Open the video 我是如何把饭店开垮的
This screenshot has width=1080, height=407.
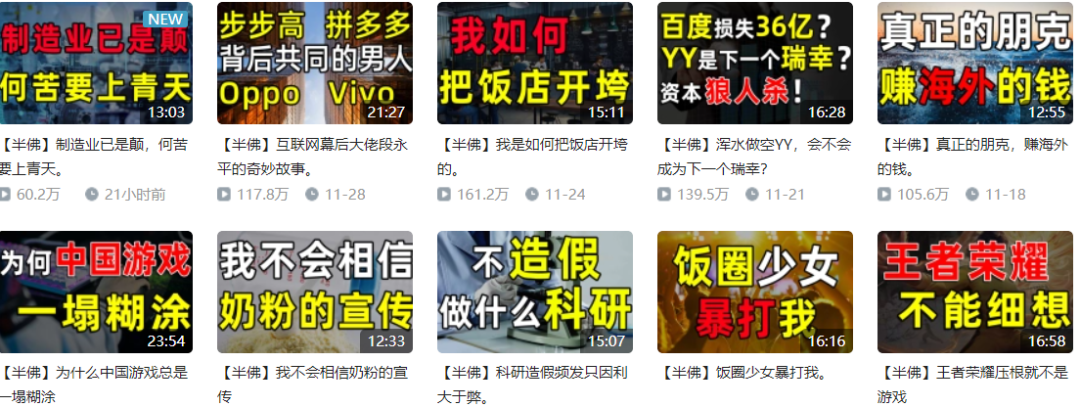[x=535, y=63]
